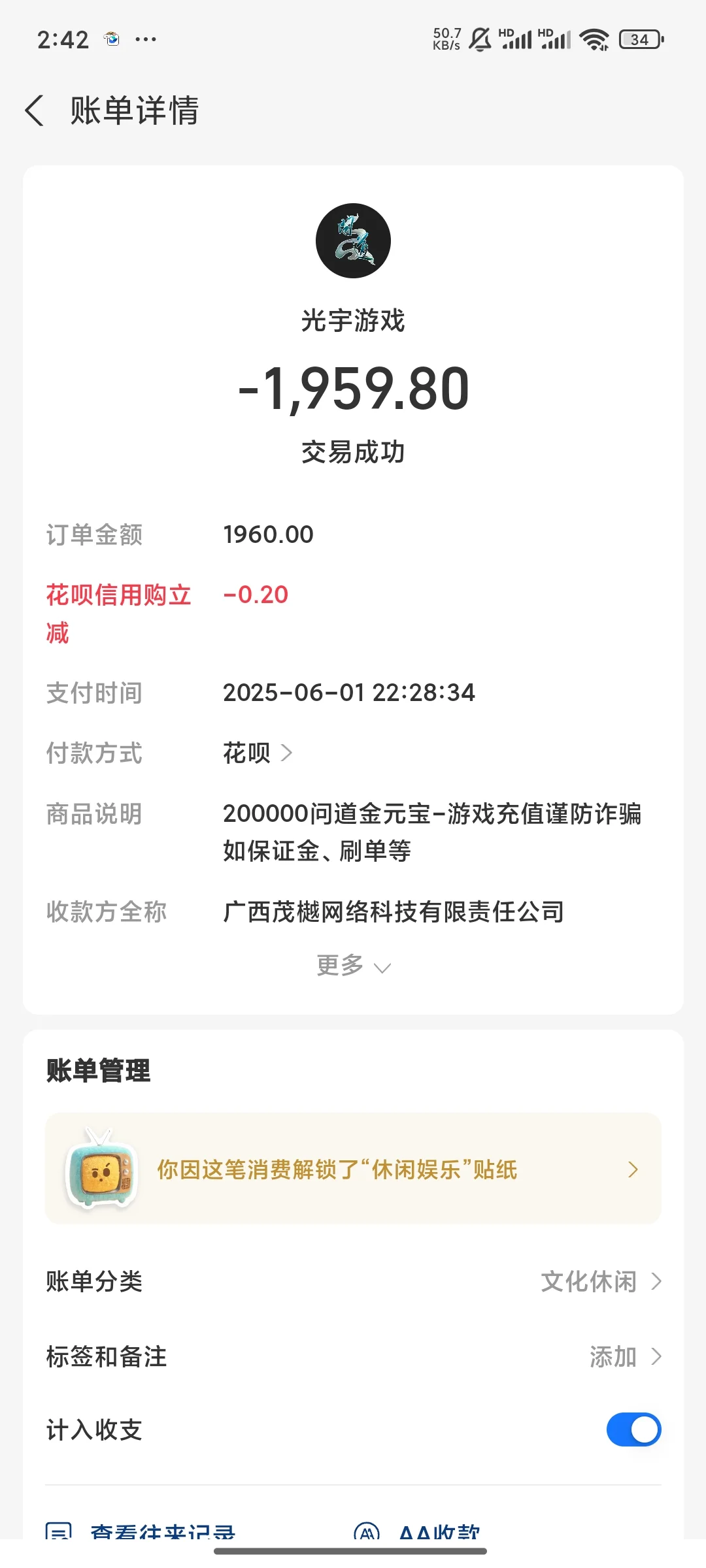Tap the camera notification icon in status bar
The width and height of the screenshot is (706, 1568).
[x=112, y=38]
